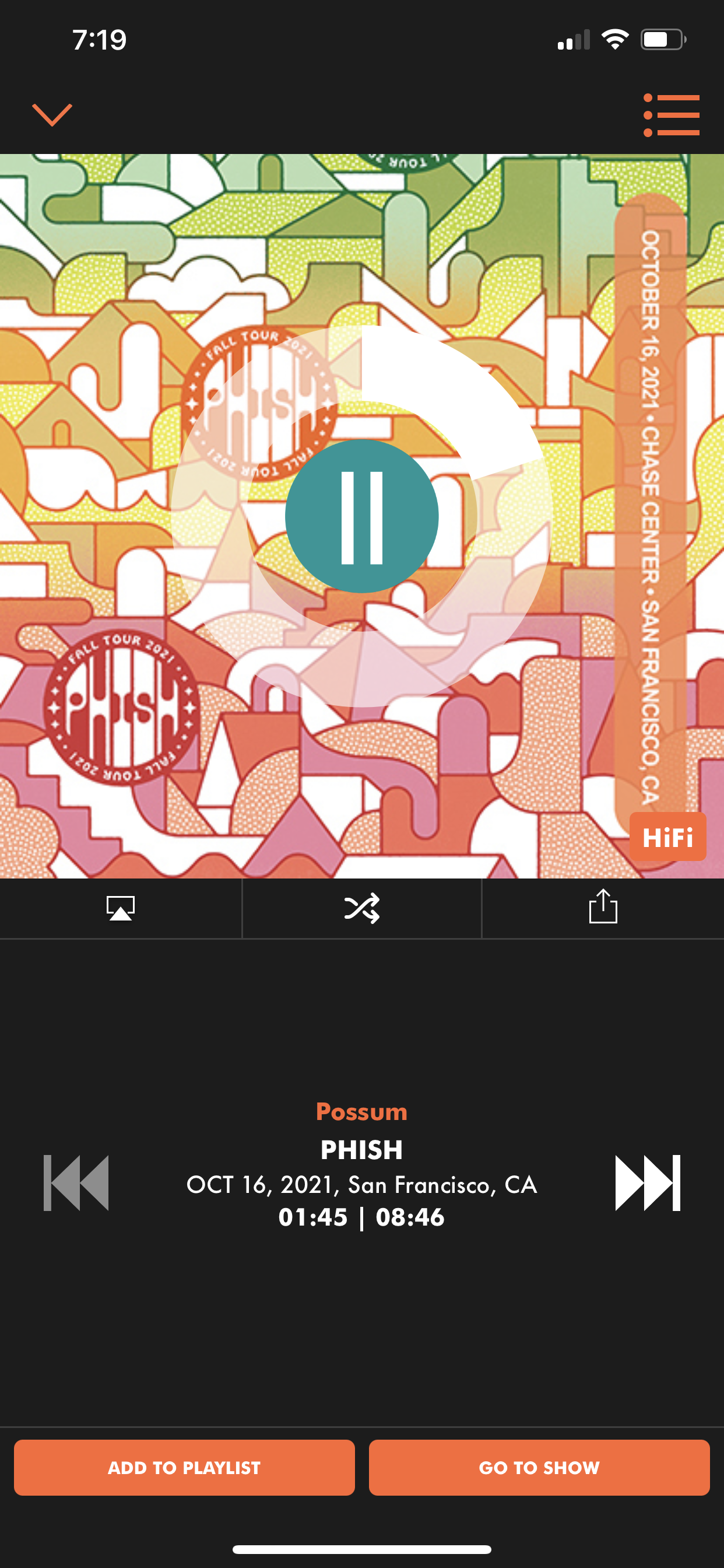Tap Go to Show button
Image resolution: width=724 pixels, height=1568 pixels.
point(539,1468)
